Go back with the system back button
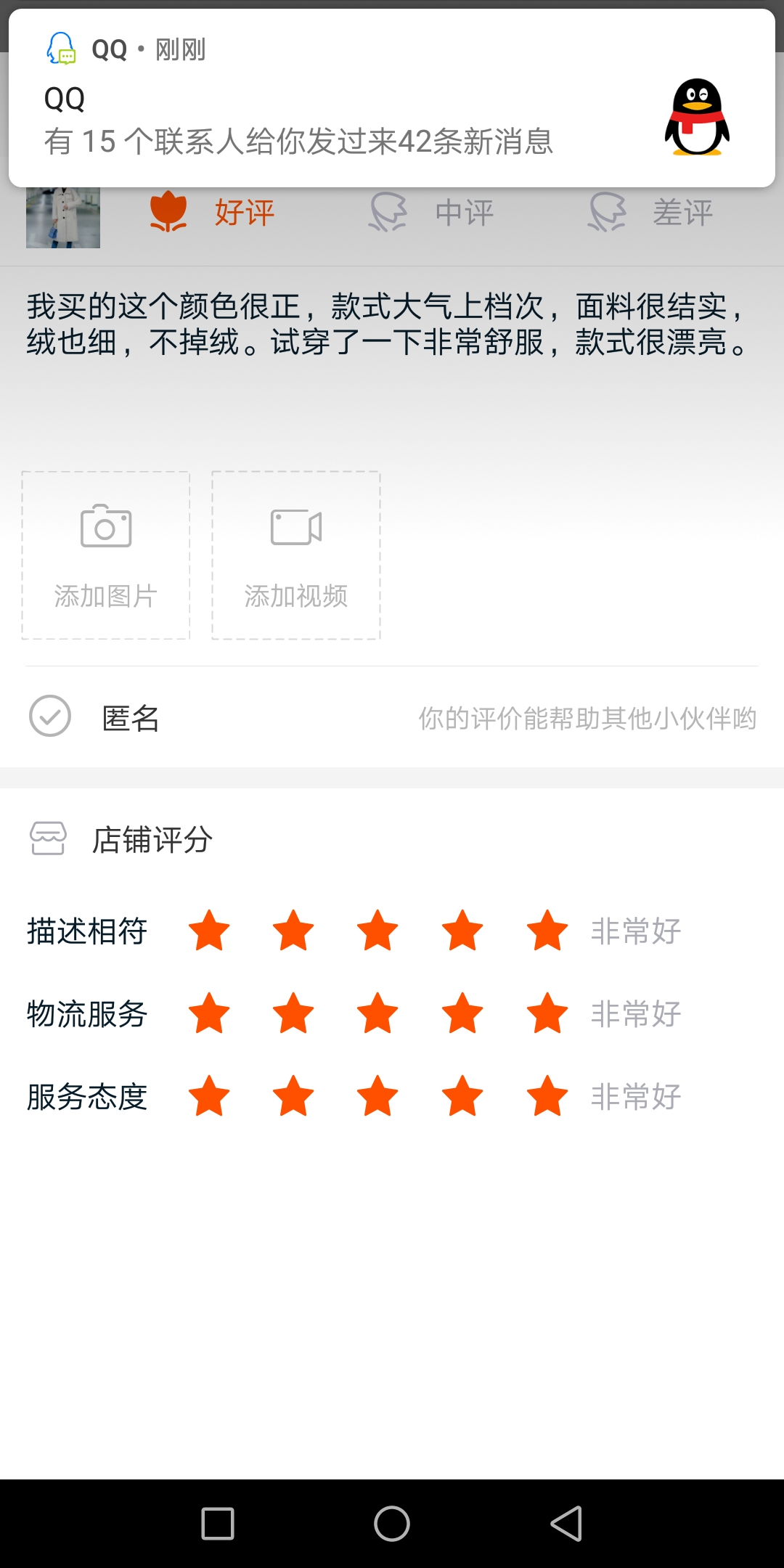The width and height of the screenshot is (784, 1568). (566, 1523)
